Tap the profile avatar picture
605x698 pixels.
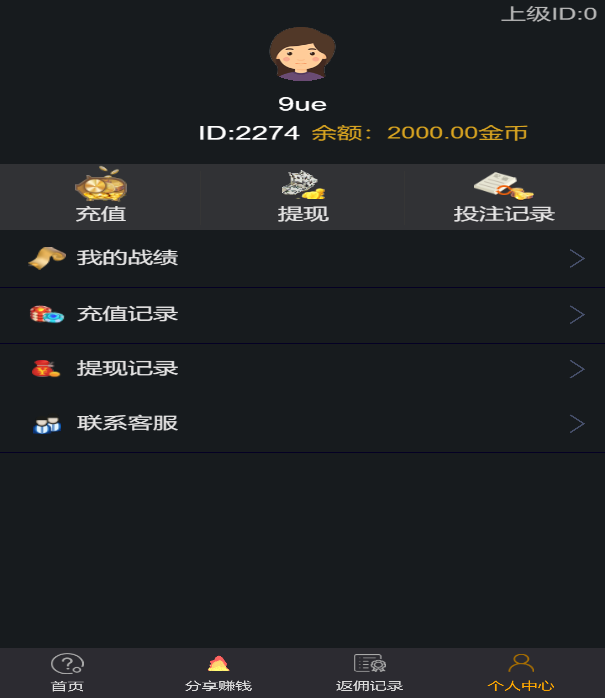302,54
